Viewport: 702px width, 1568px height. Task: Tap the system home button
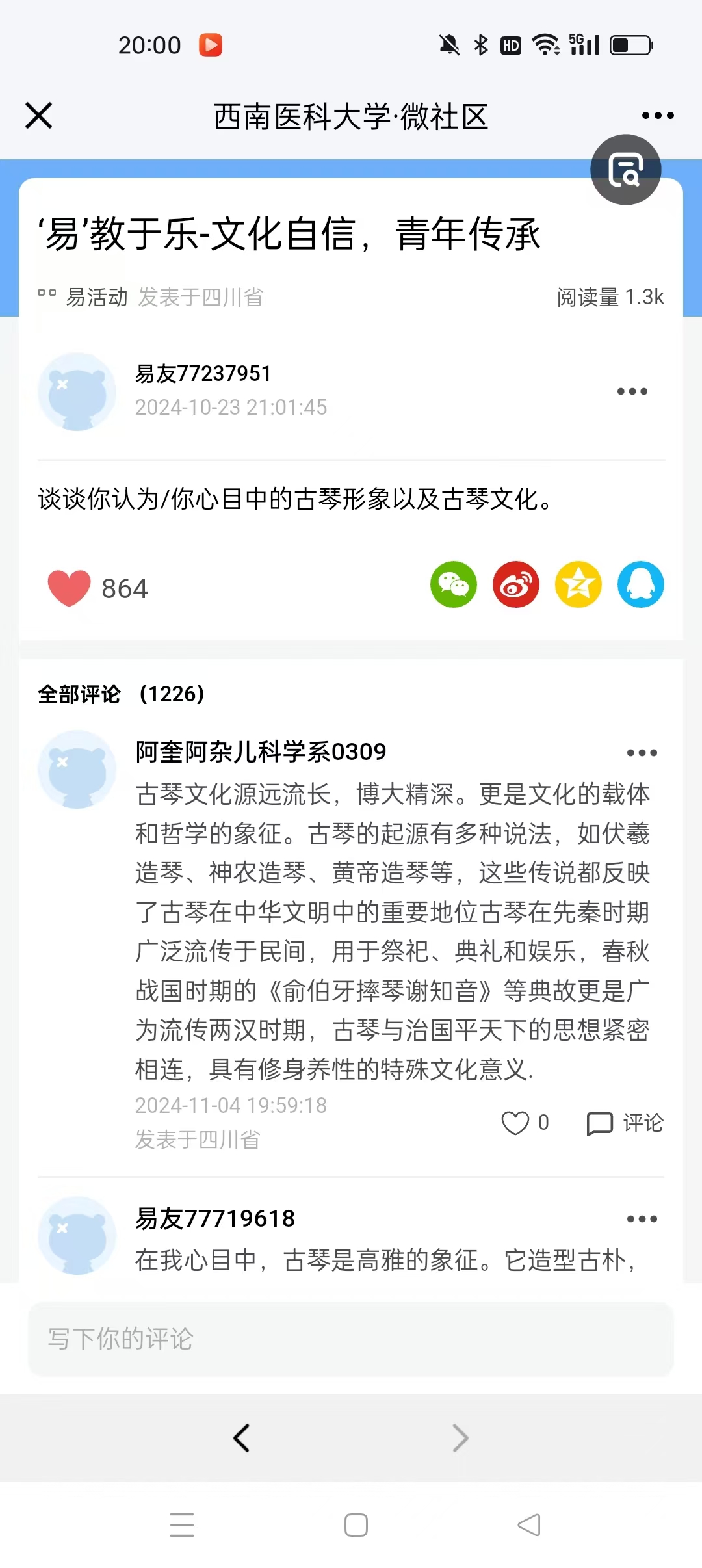point(356,1525)
